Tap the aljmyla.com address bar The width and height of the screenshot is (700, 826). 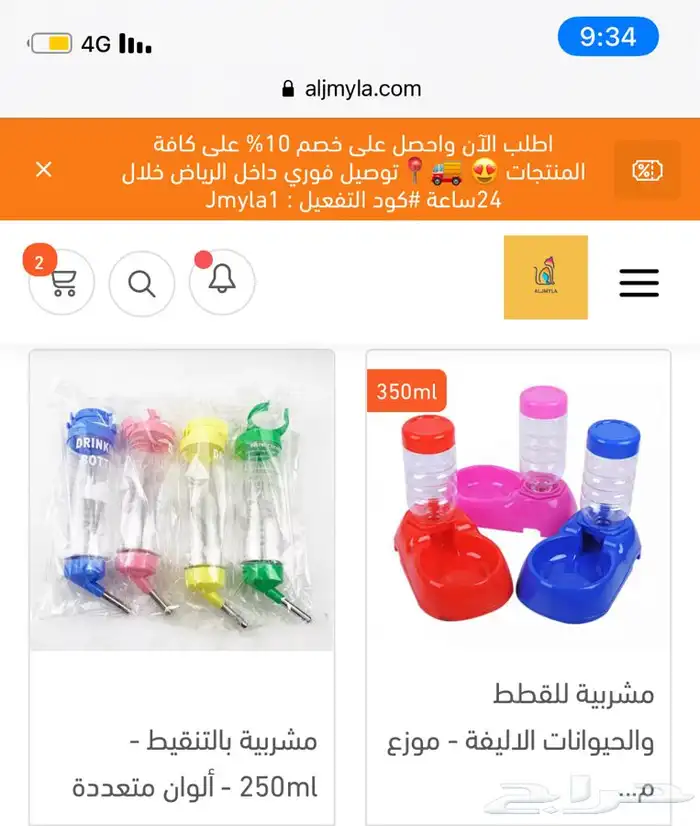(352, 88)
